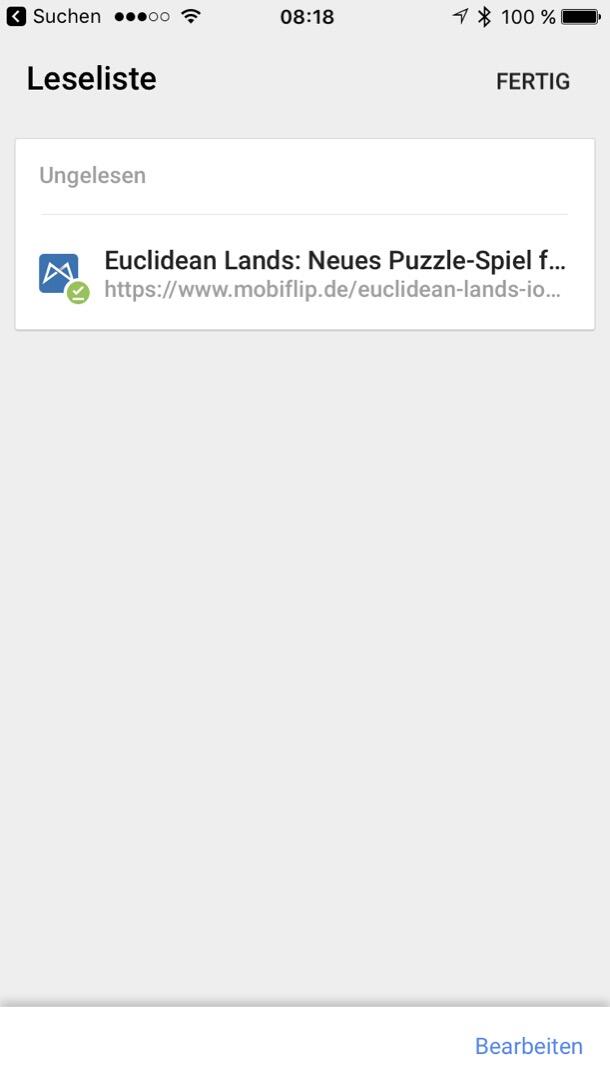Tap Bearbeiten to edit the list
610x1085 pixels.
tap(528, 1046)
